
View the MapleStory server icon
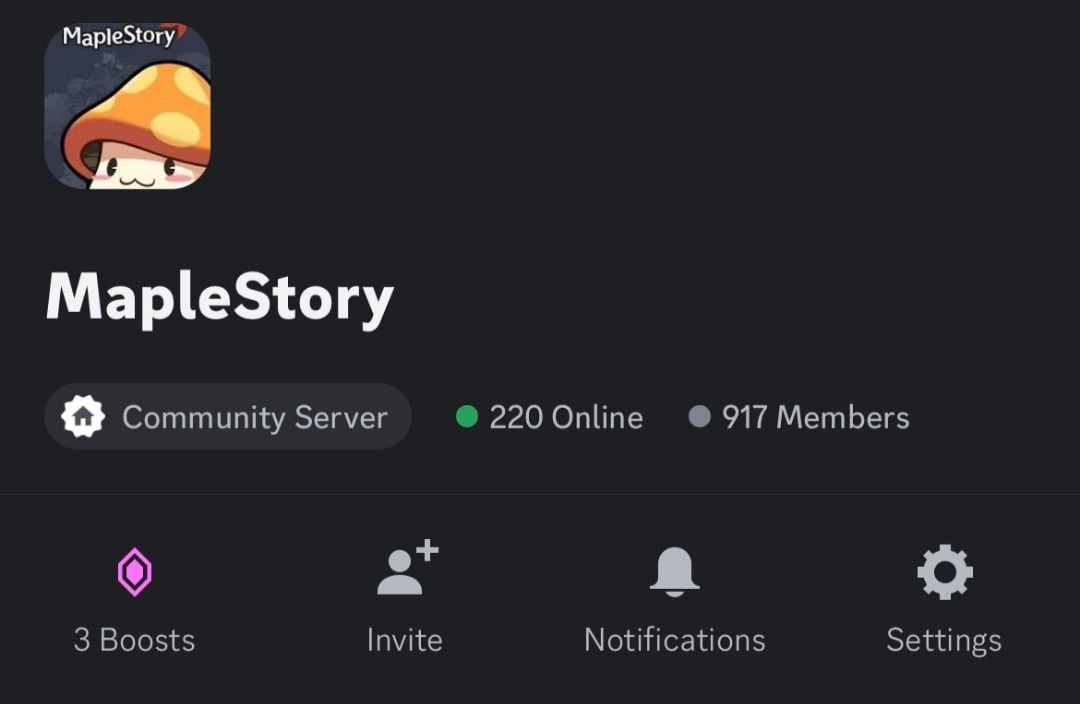(x=127, y=106)
